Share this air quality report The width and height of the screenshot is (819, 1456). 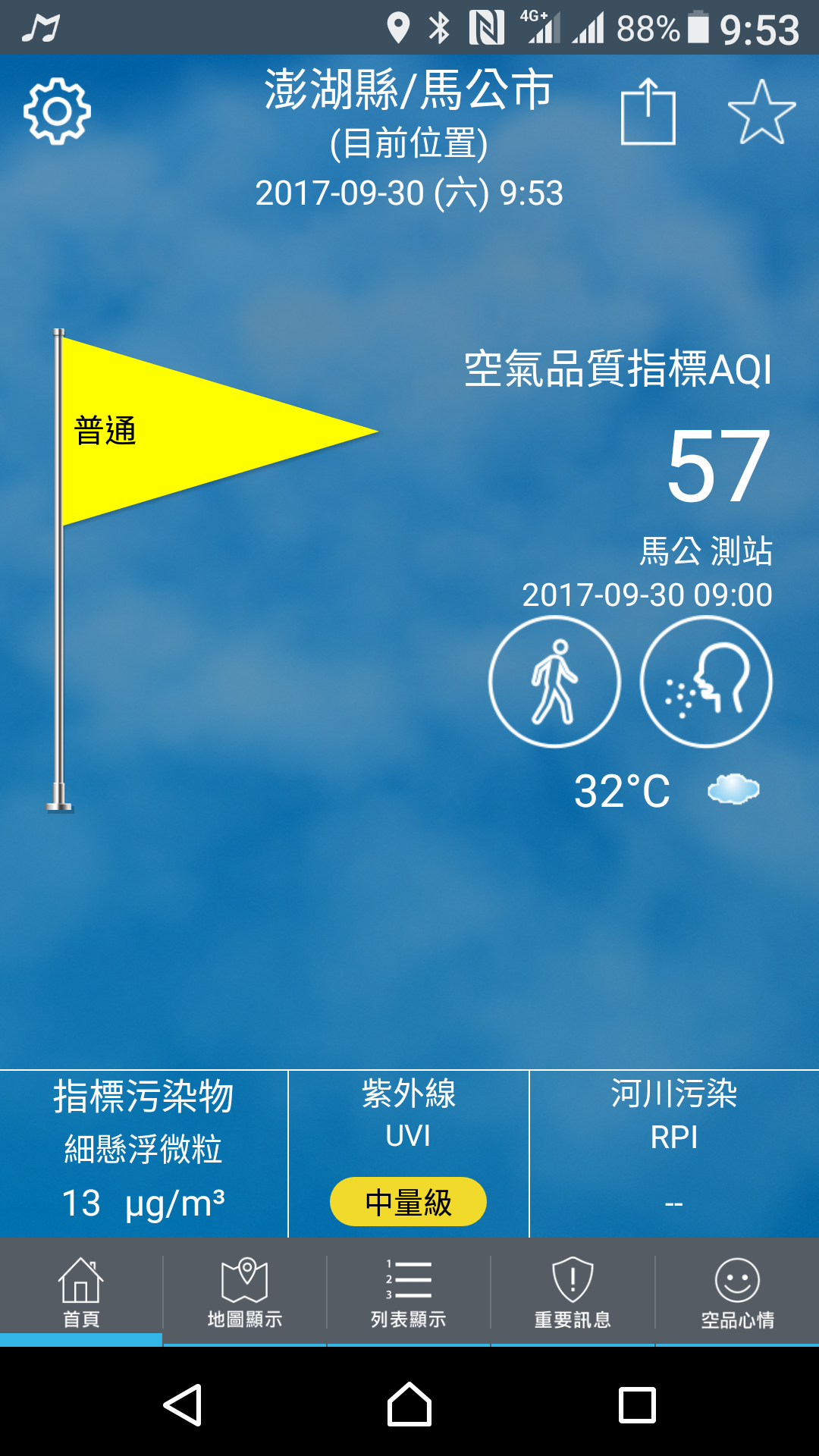tap(648, 112)
